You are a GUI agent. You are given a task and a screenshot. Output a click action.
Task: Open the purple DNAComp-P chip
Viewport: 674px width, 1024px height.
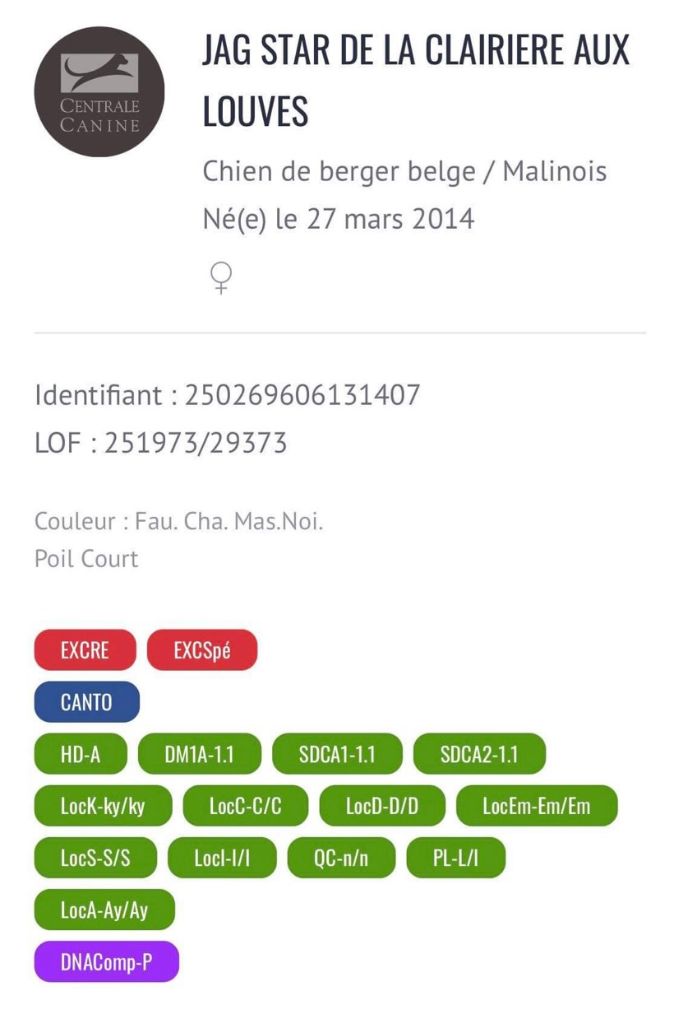pyautogui.click(x=106, y=962)
